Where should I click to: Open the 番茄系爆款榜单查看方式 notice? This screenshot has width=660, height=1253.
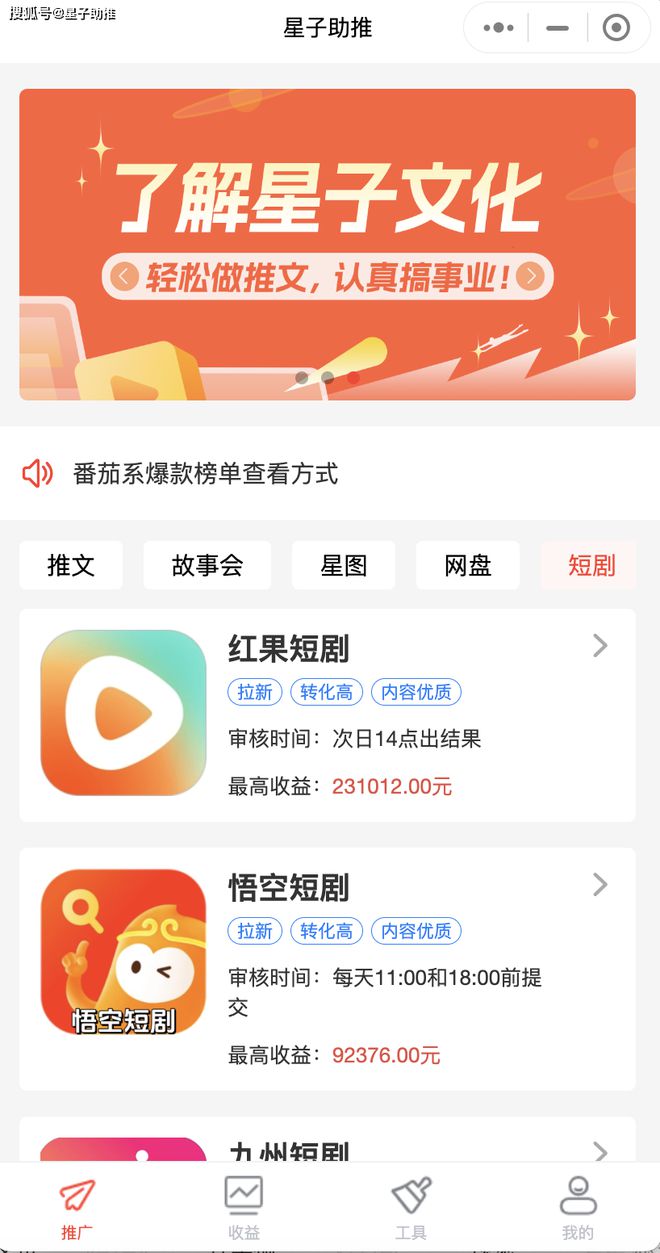tap(206, 474)
